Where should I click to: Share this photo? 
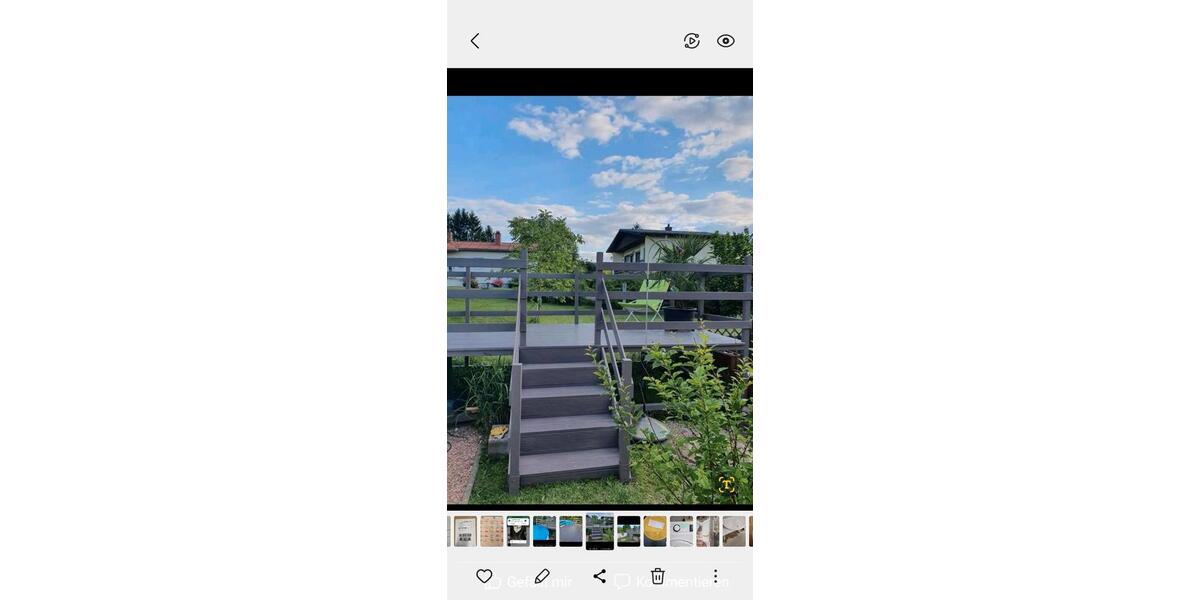(600, 576)
